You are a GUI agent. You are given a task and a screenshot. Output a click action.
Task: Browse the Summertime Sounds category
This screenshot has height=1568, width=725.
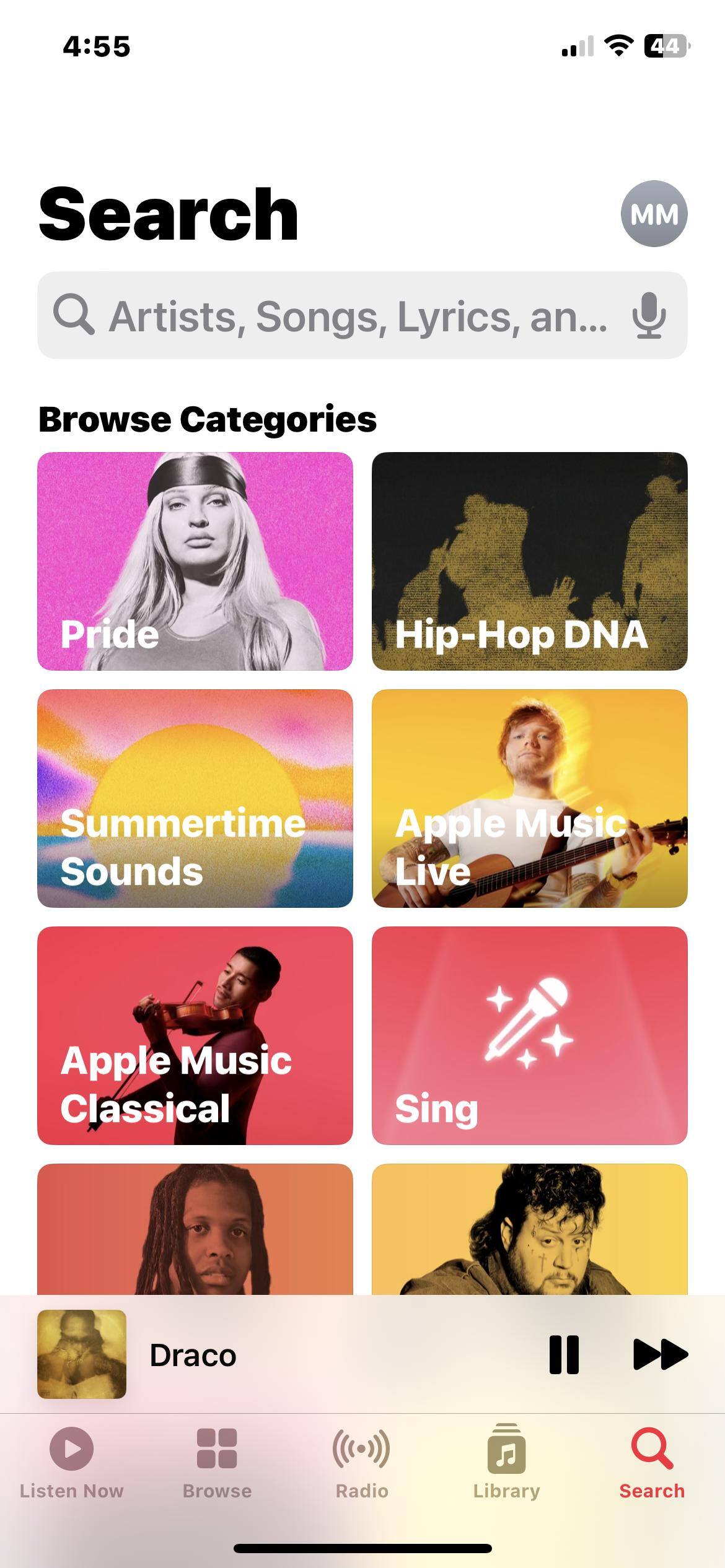(195, 798)
